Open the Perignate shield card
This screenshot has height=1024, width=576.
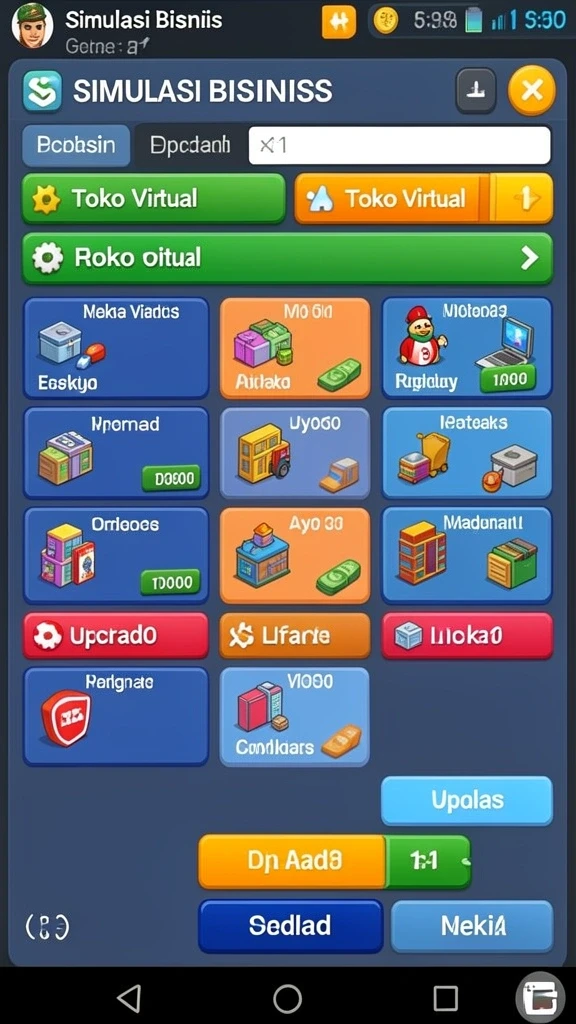116,716
